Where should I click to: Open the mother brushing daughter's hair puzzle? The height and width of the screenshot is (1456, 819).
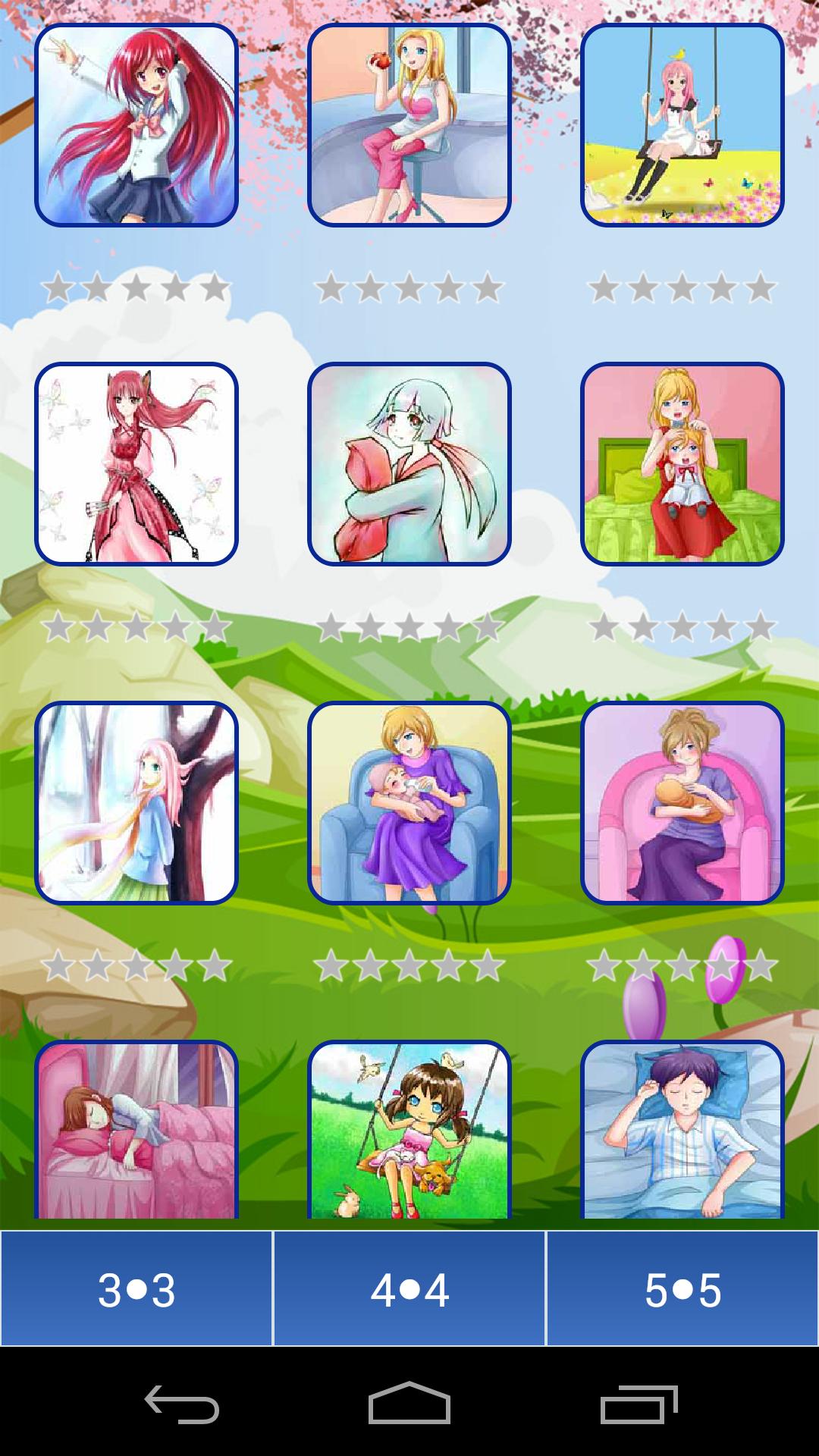(x=682, y=463)
